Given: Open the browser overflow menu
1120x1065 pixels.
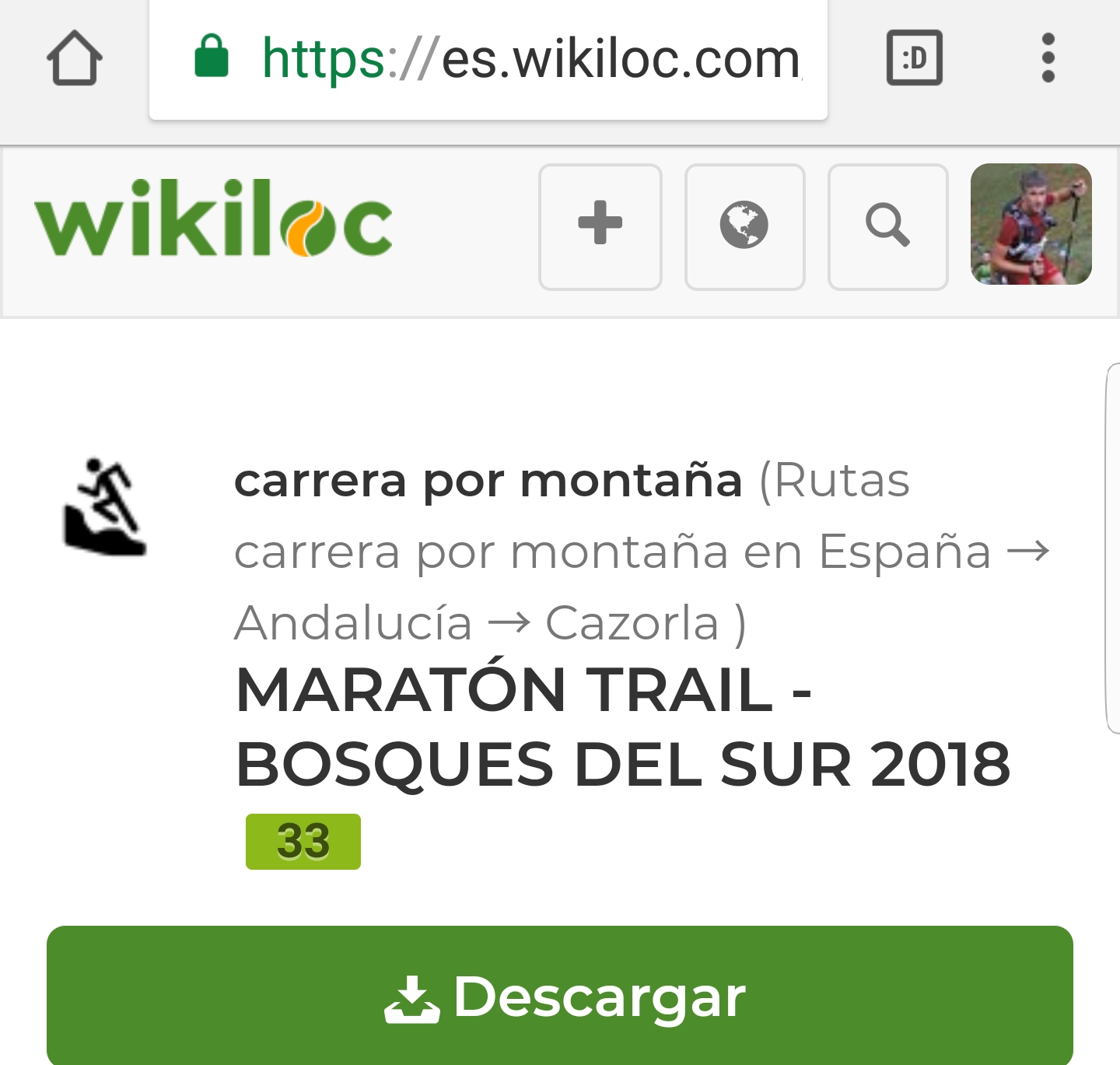Looking at the screenshot, I should tap(1048, 58).
